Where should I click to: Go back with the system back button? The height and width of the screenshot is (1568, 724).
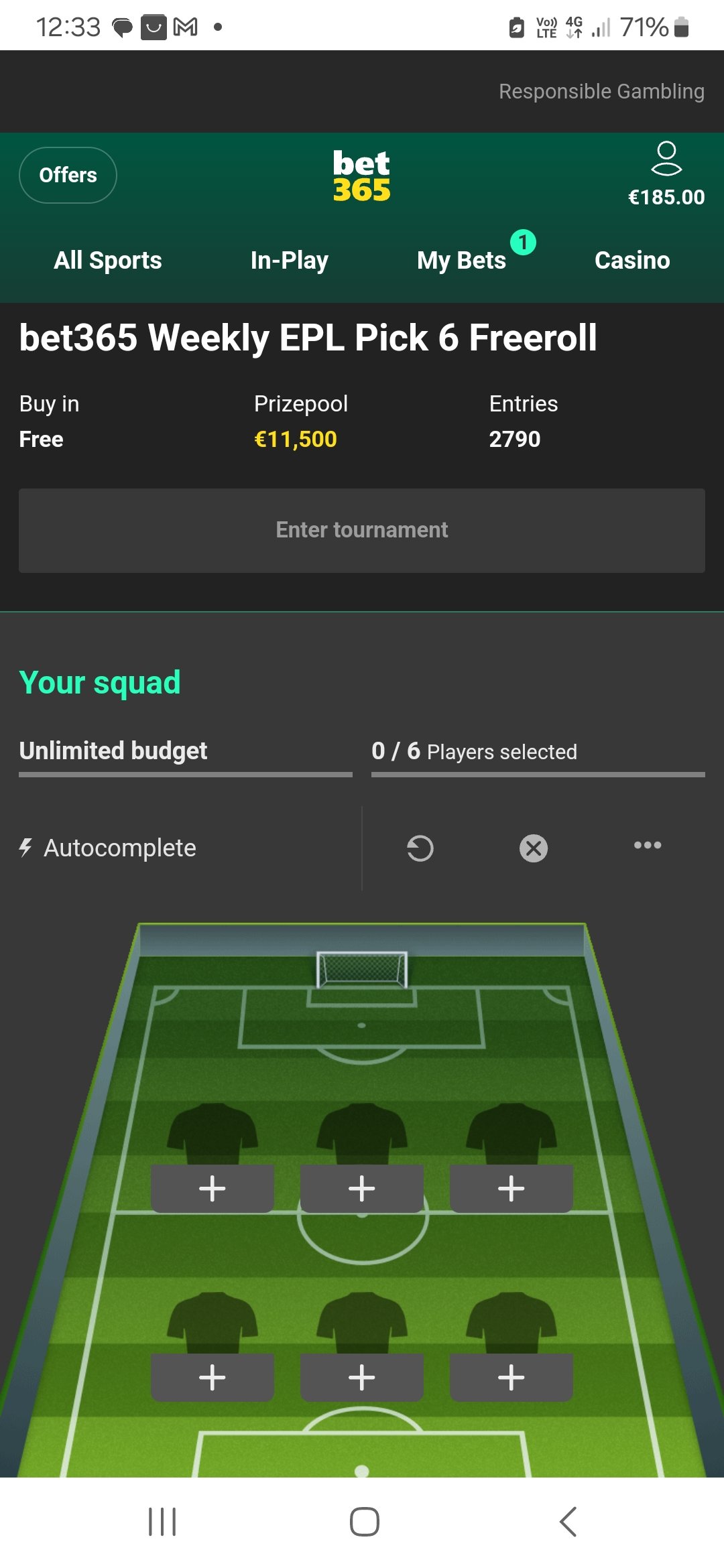[x=568, y=1522]
